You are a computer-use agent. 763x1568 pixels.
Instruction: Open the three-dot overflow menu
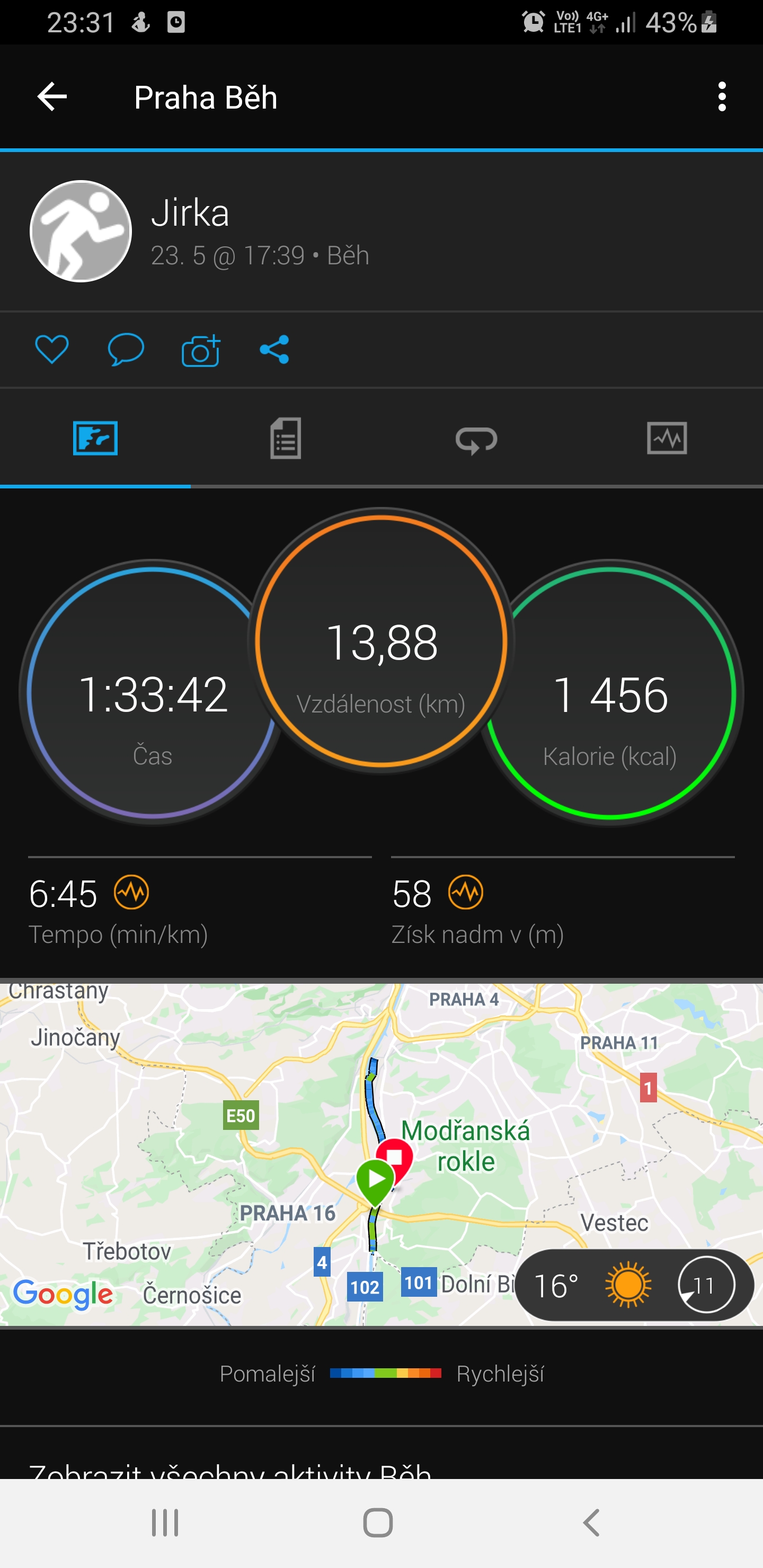click(722, 97)
